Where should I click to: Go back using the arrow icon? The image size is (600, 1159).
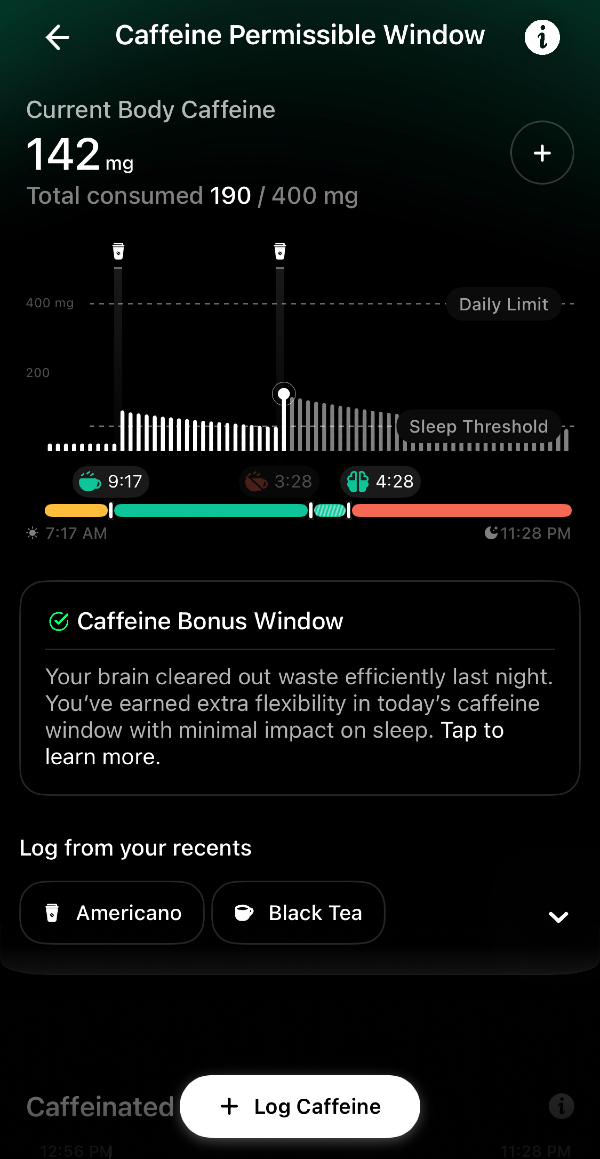58,38
